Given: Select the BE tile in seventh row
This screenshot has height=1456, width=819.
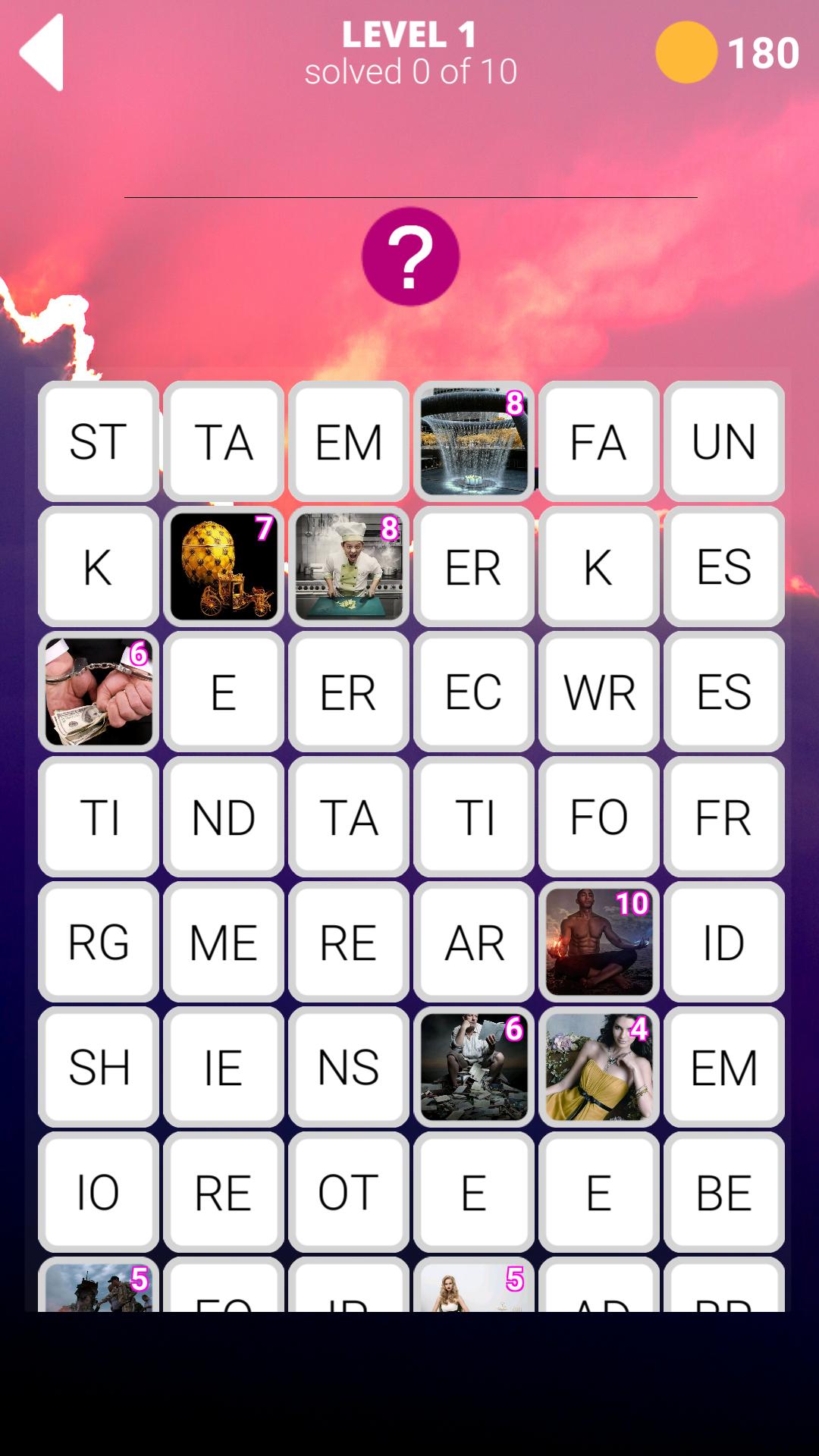Looking at the screenshot, I should point(723,1192).
